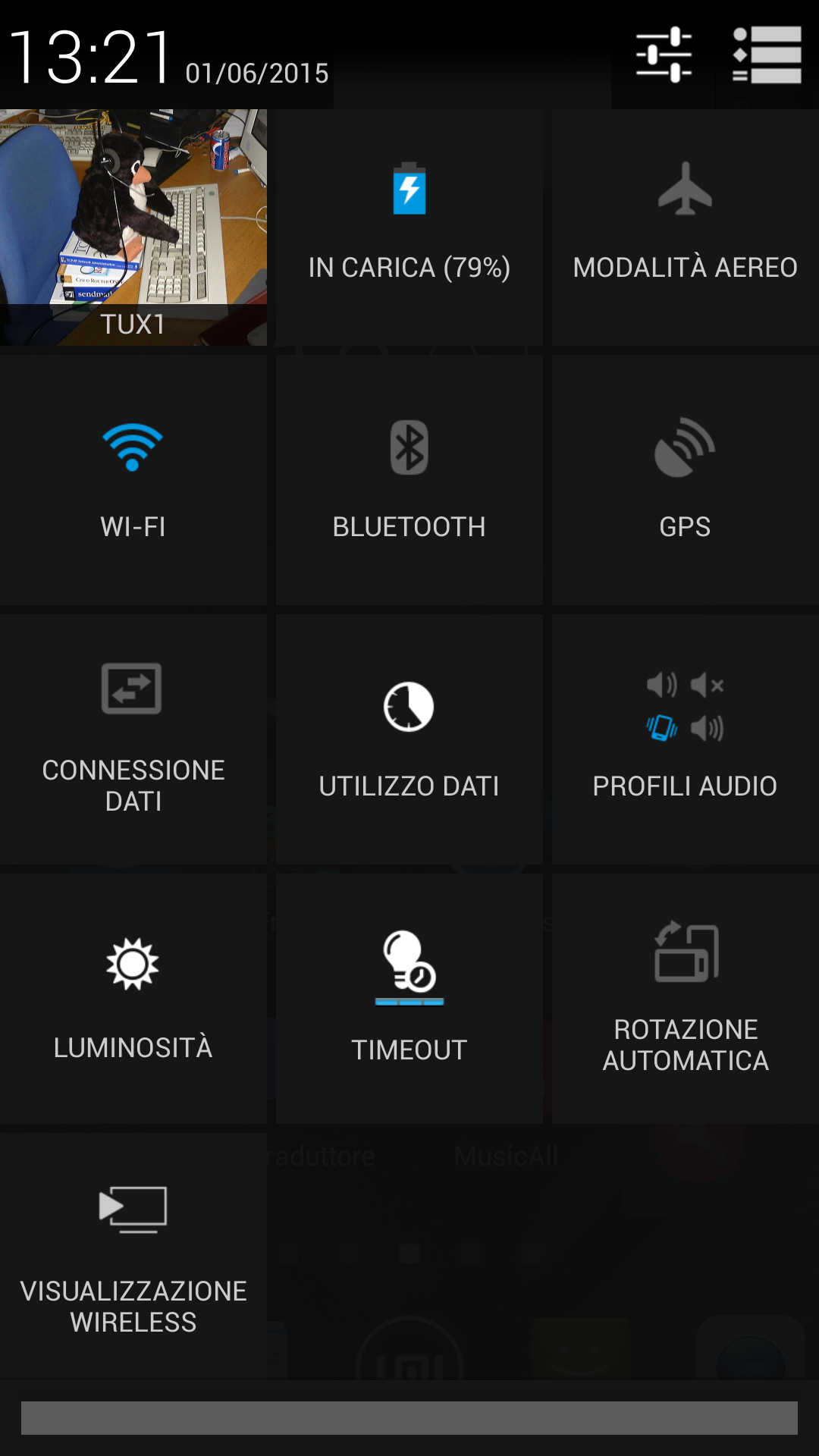Turn on Bluetooth
The width and height of the screenshot is (819, 1456).
coord(409,480)
